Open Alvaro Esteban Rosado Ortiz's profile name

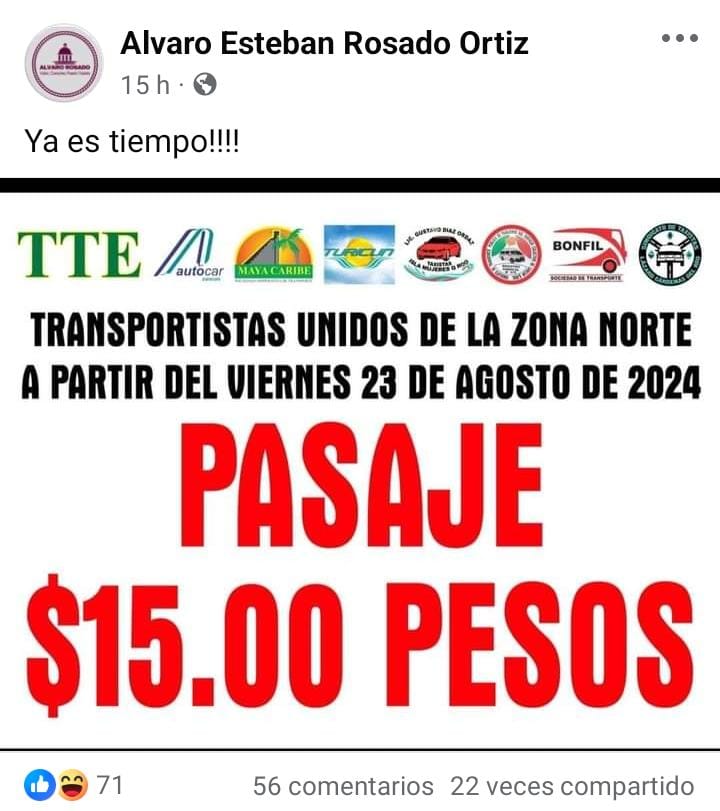324,43
